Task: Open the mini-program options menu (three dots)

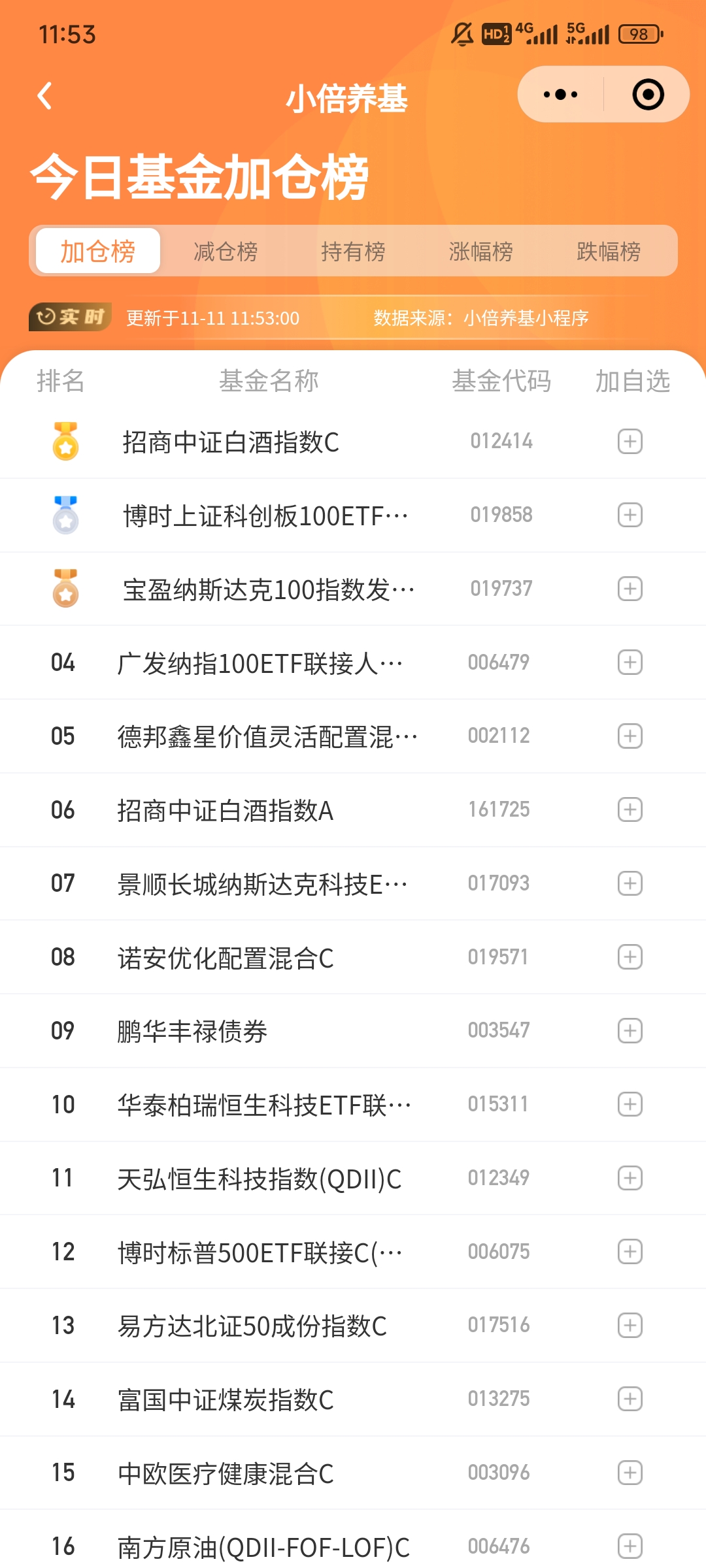Action: [x=557, y=94]
